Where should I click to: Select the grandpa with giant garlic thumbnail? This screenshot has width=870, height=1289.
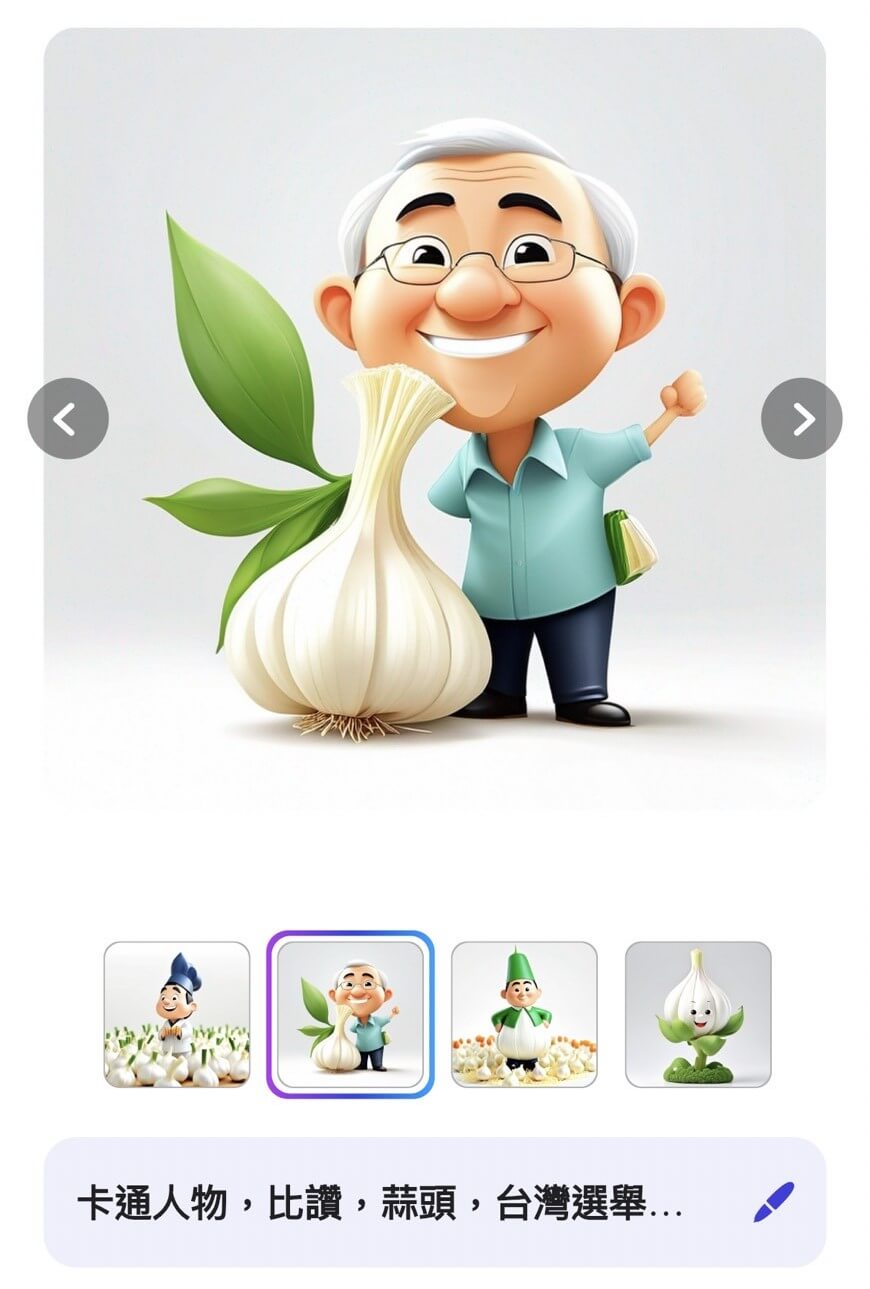[350, 1014]
